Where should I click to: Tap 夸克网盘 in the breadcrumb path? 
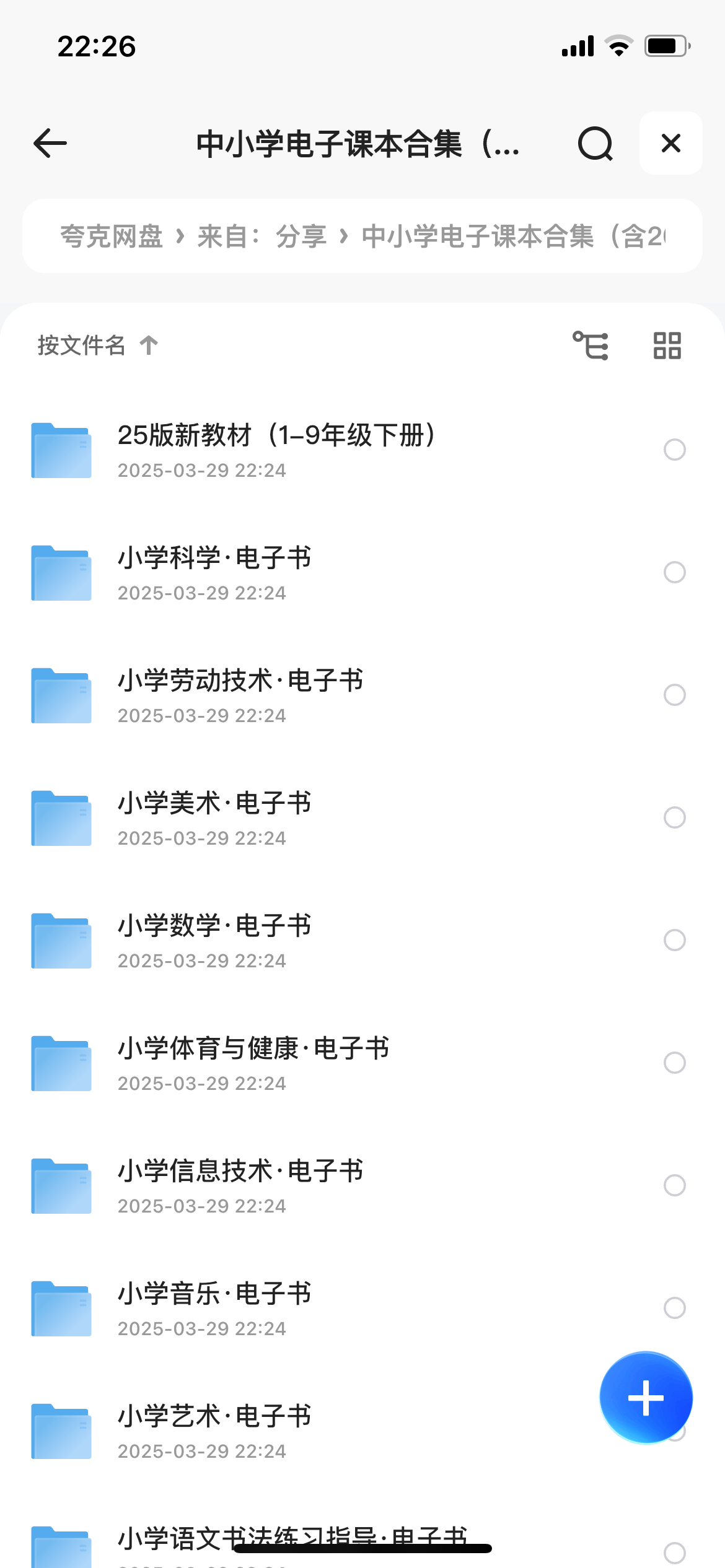[112, 236]
